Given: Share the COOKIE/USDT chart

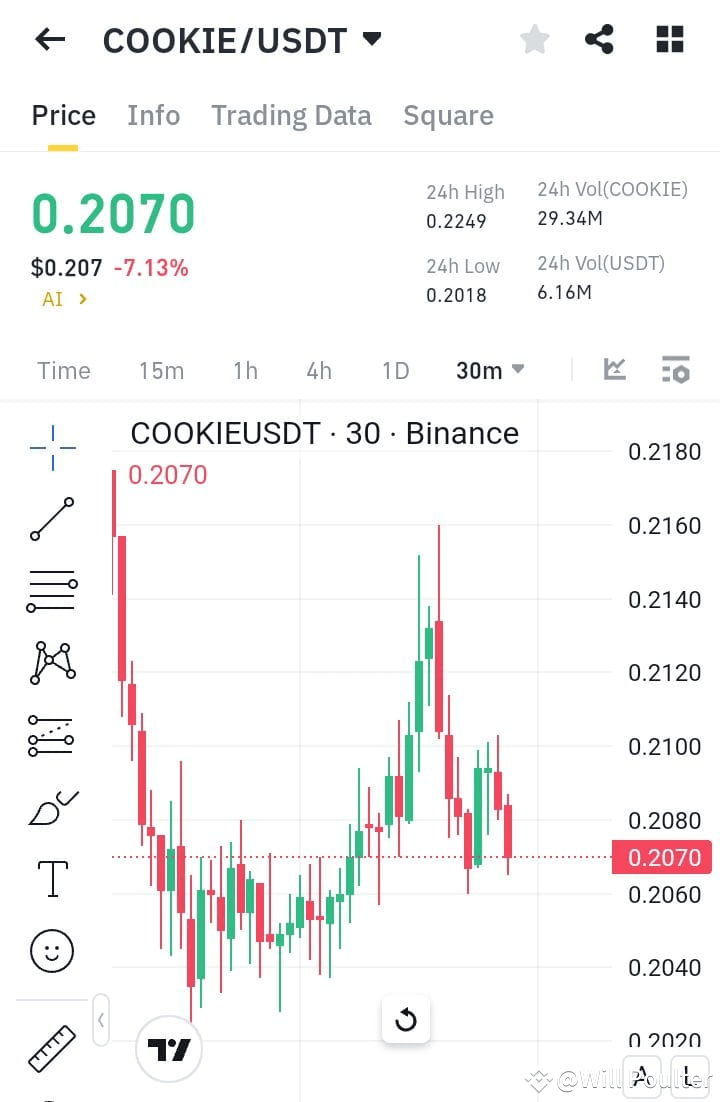Looking at the screenshot, I should click(600, 38).
